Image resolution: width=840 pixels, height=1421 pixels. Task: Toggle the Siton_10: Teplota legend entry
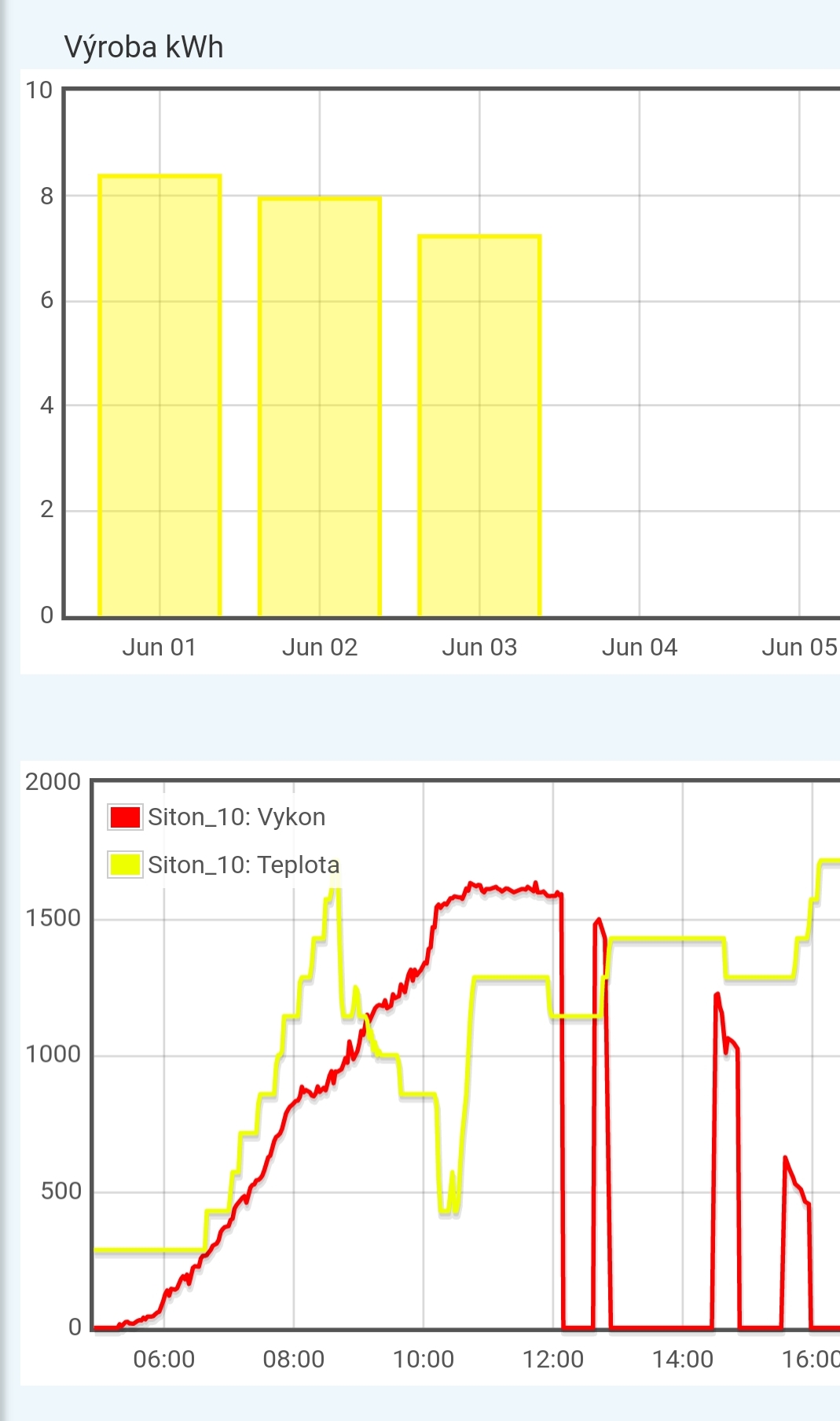pos(224,865)
